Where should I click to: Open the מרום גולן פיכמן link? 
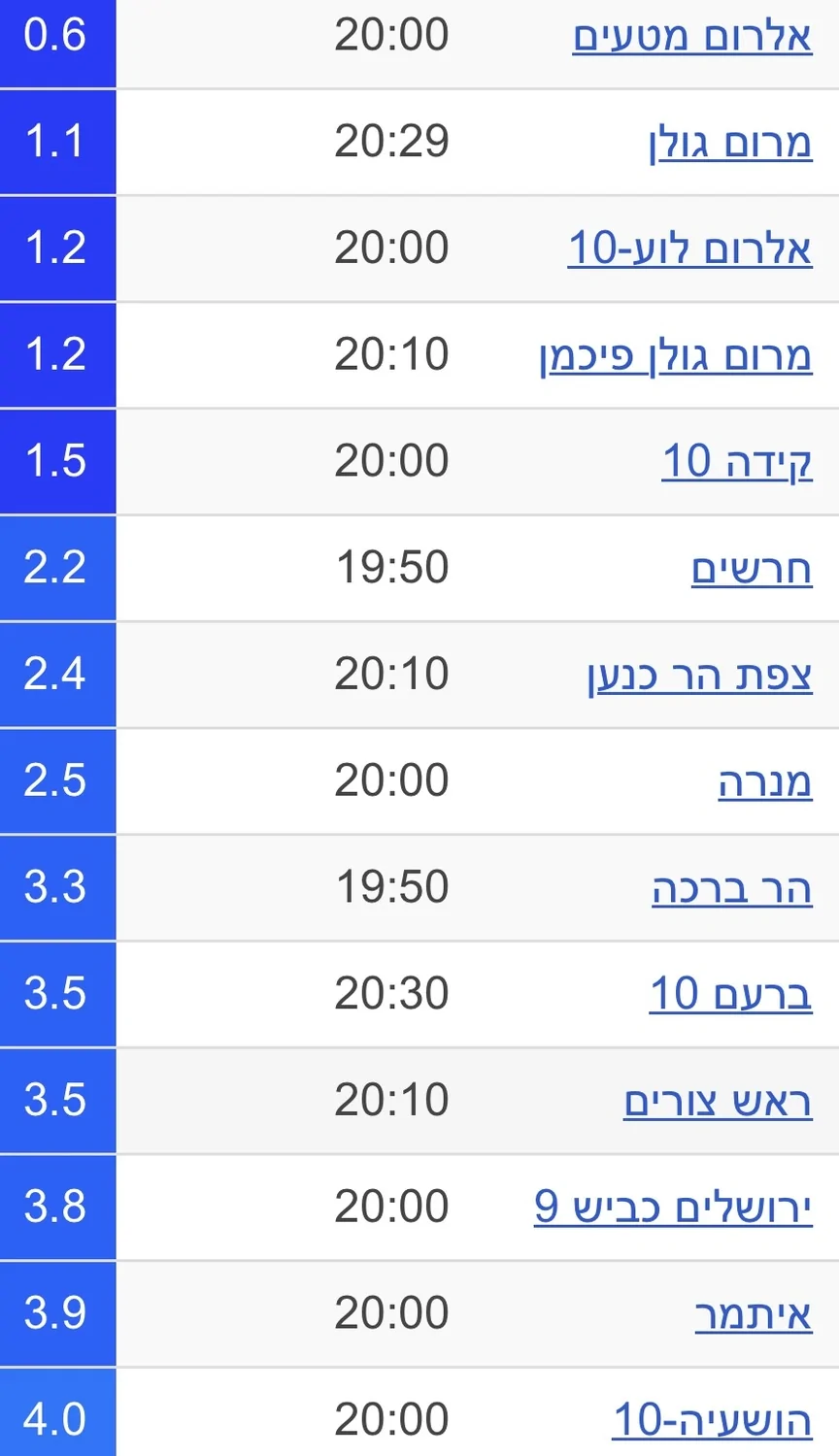coord(676,355)
